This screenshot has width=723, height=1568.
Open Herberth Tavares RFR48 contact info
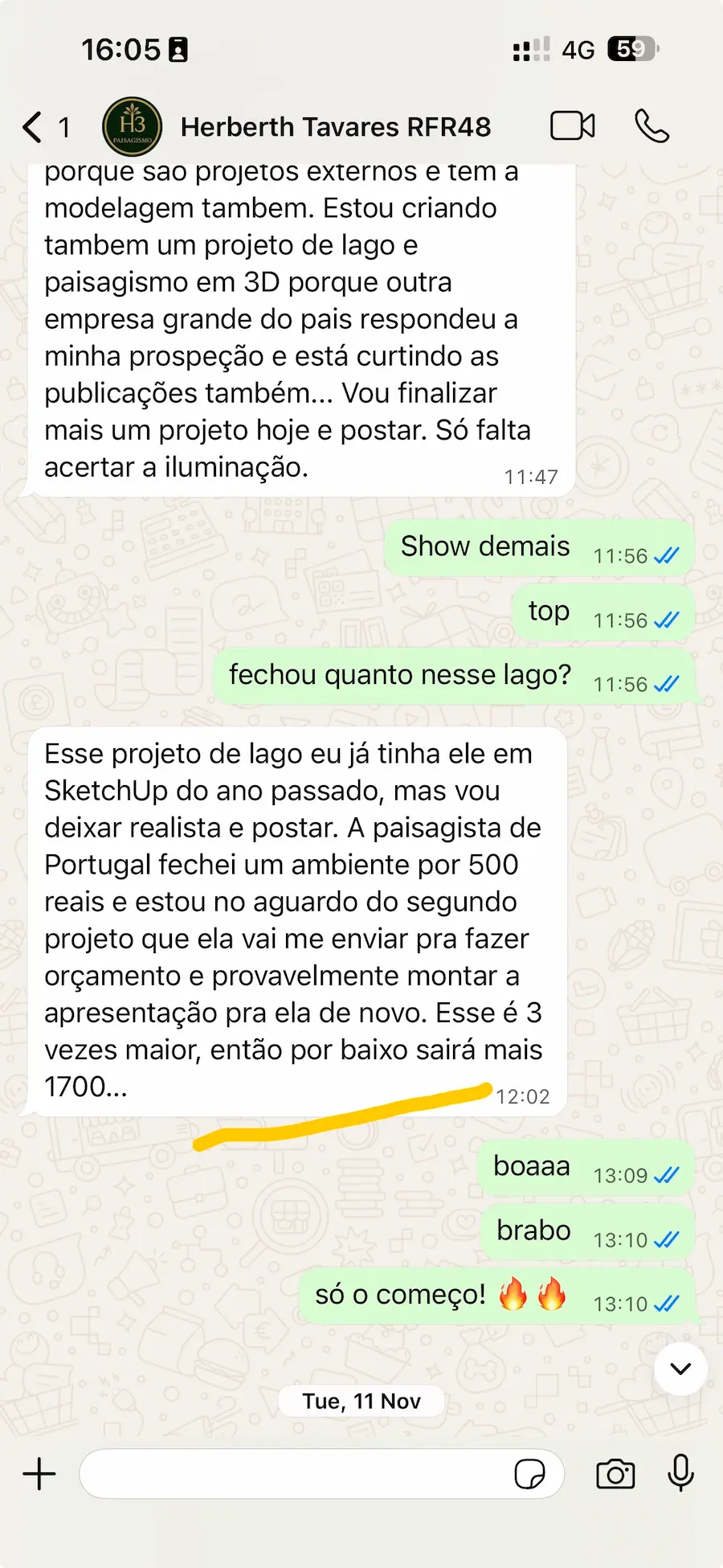coord(336,127)
